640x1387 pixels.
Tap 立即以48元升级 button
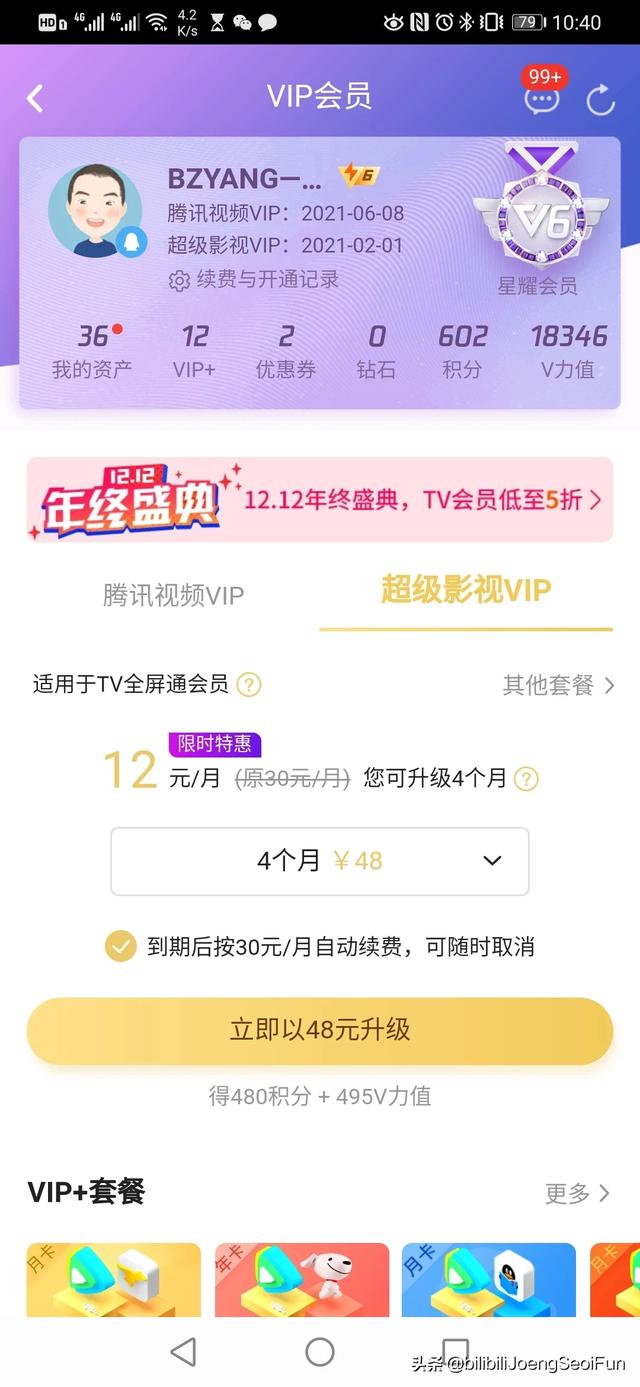pos(320,1030)
